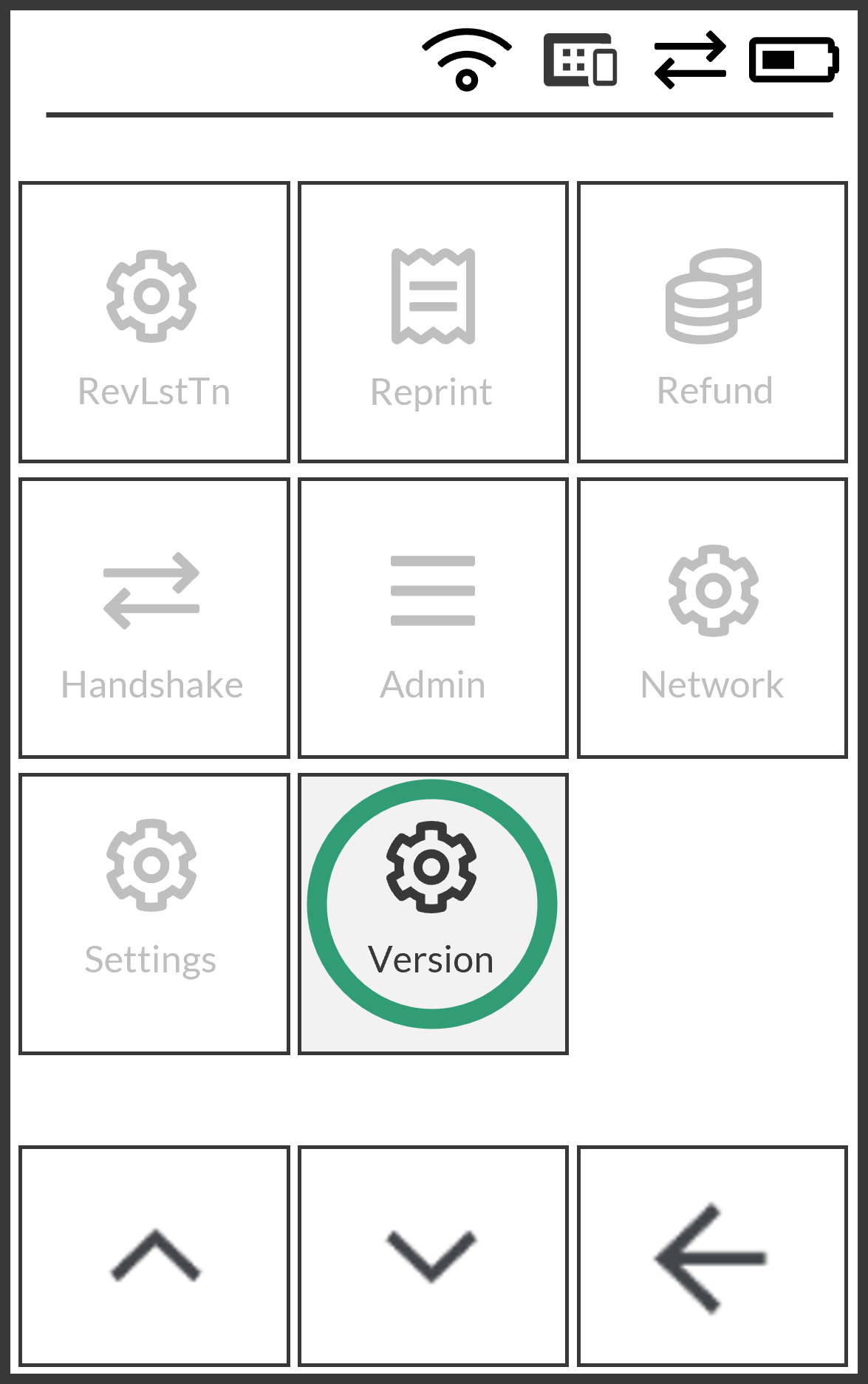Tap the up arrow button
Image resolution: width=868 pixels, height=1384 pixels.
[x=154, y=1255]
